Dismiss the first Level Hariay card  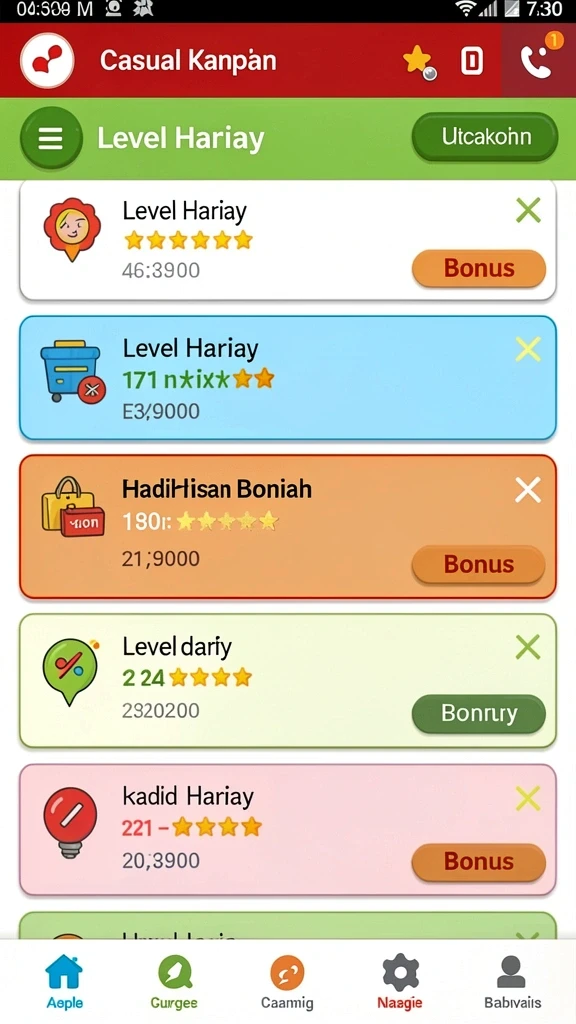coord(528,210)
